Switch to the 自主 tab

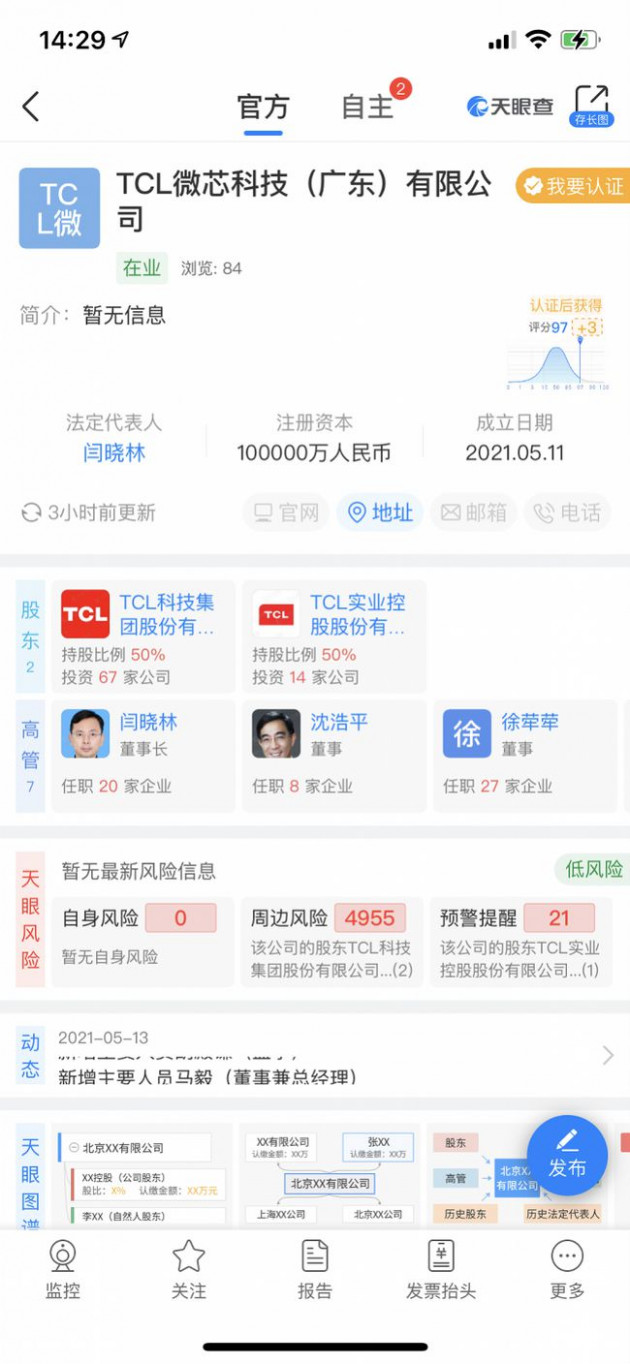click(x=368, y=107)
